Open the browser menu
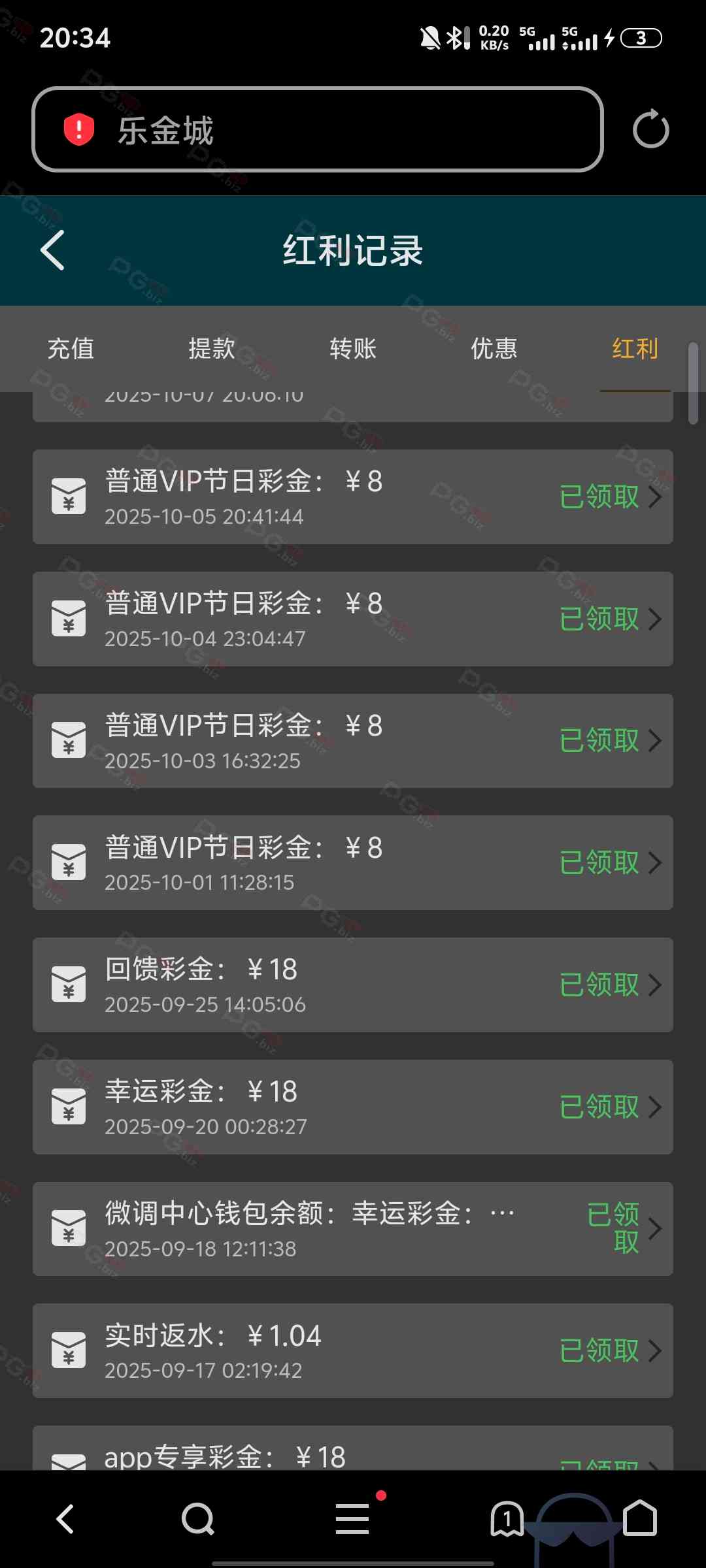The height and width of the screenshot is (1568, 706). 352,1518
